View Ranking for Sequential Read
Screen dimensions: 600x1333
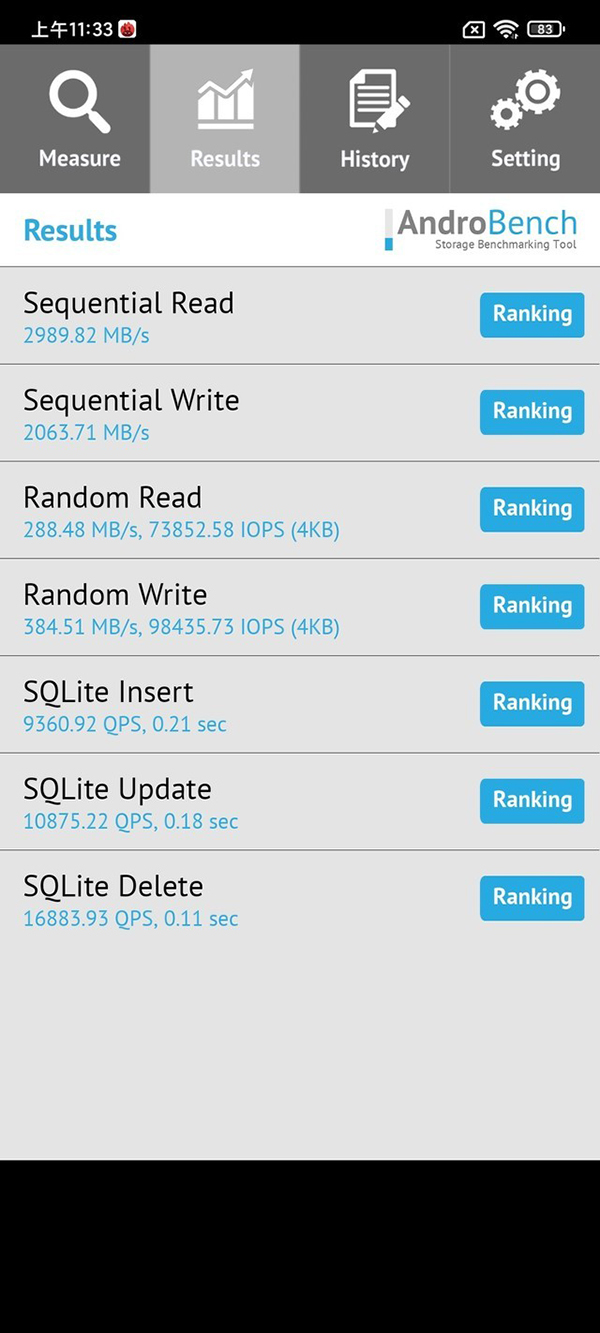click(532, 314)
